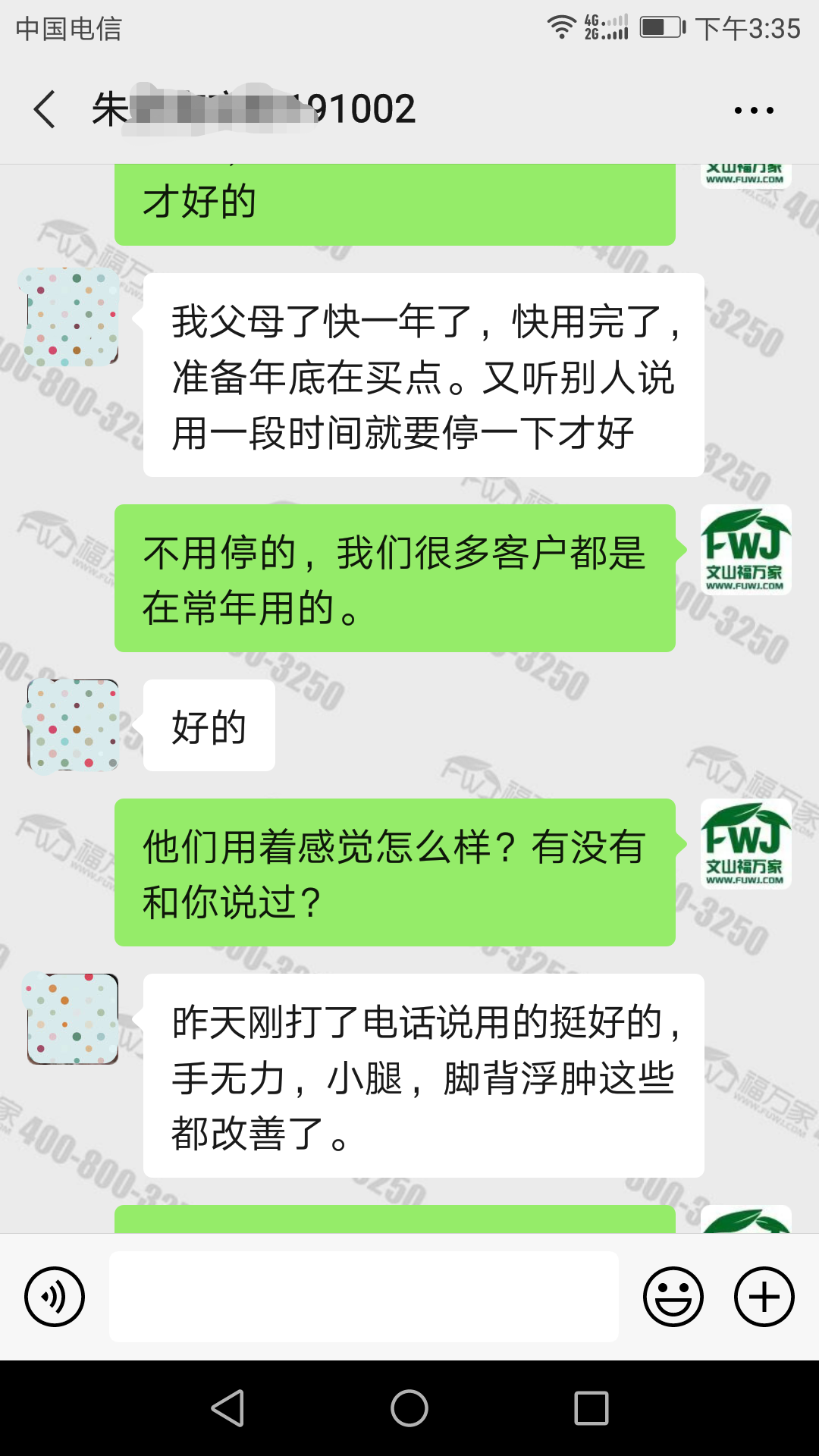The height and width of the screenshot is (1456, 819).
Task: Open FWJ avatar beside "不用停的" message
Action: coord(745,550)
